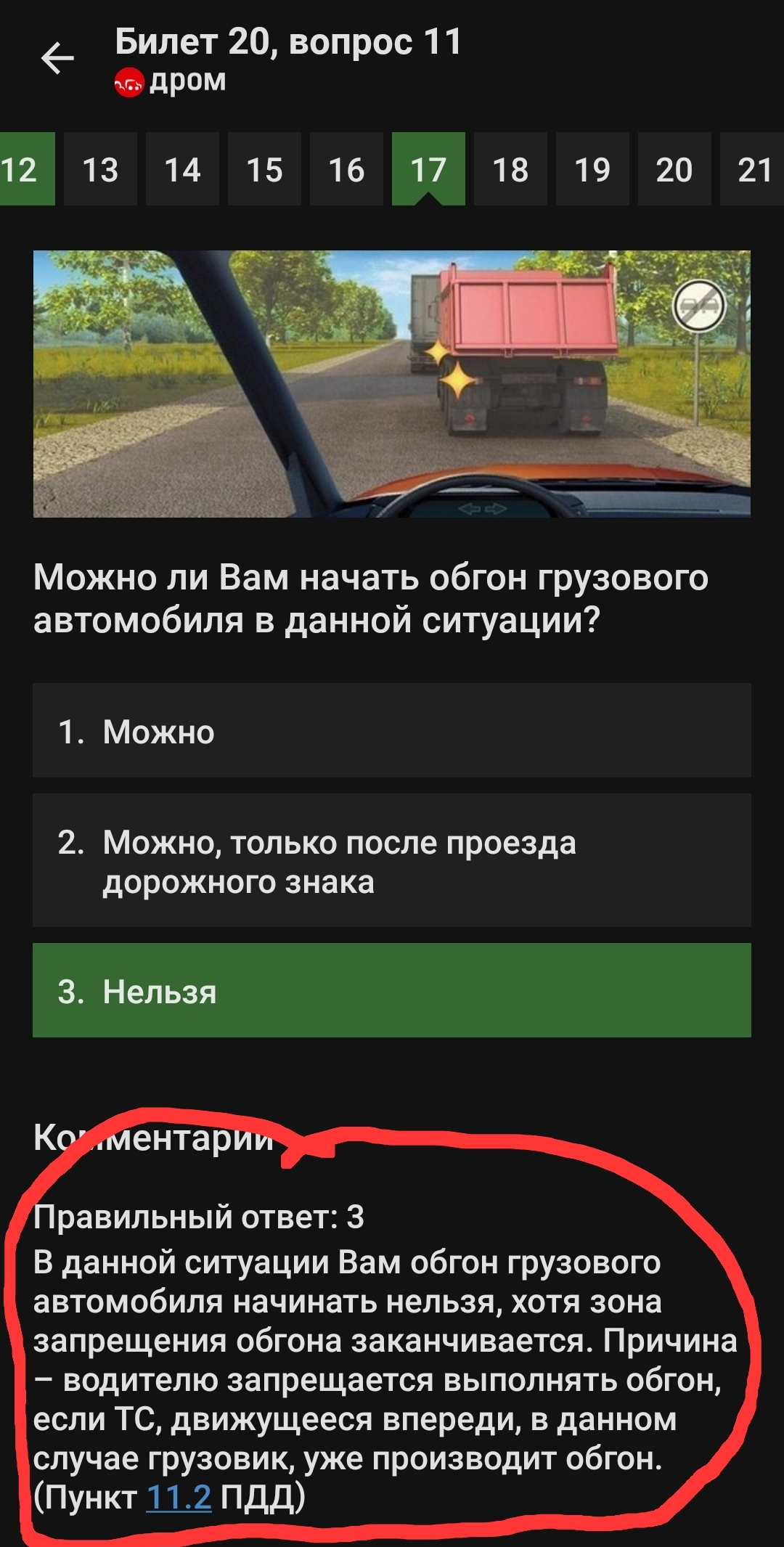
Task: Select answer 3 'Нельзя'
Action: coord(392,991)
